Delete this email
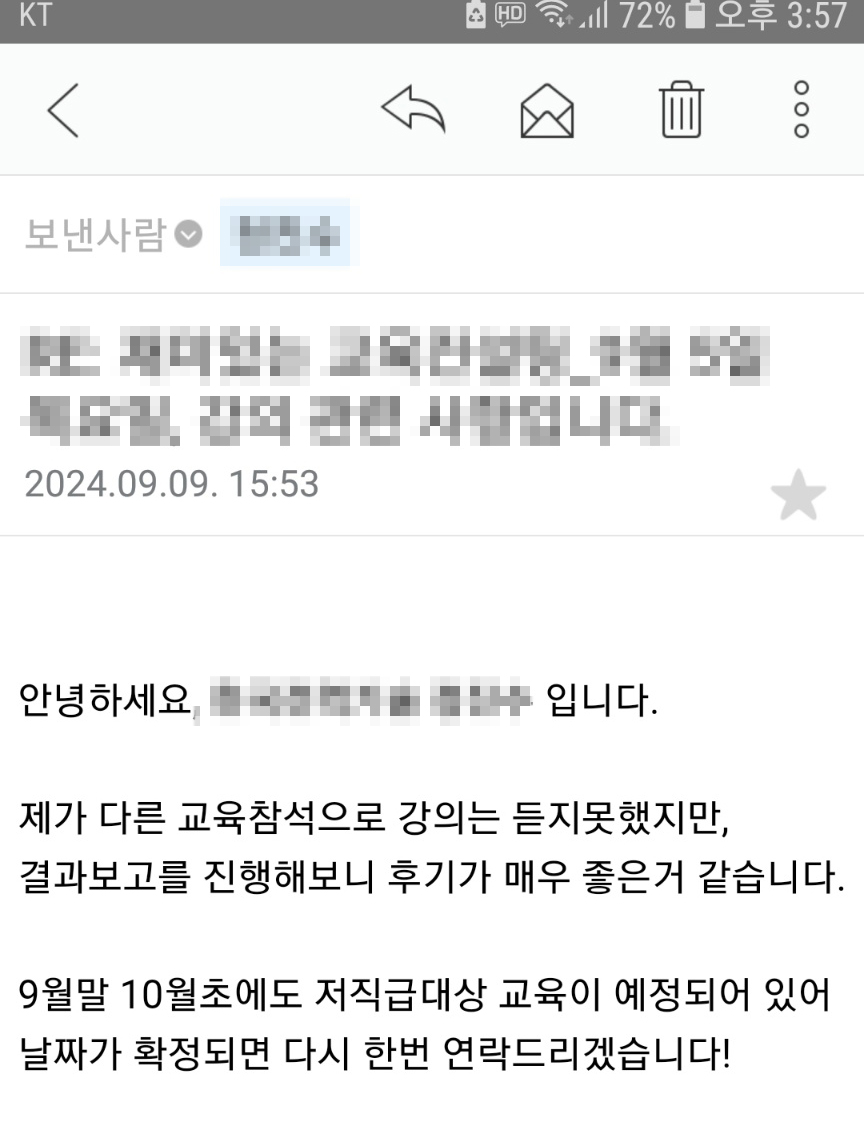The image size is (864, 1123). tap(681, 110)
